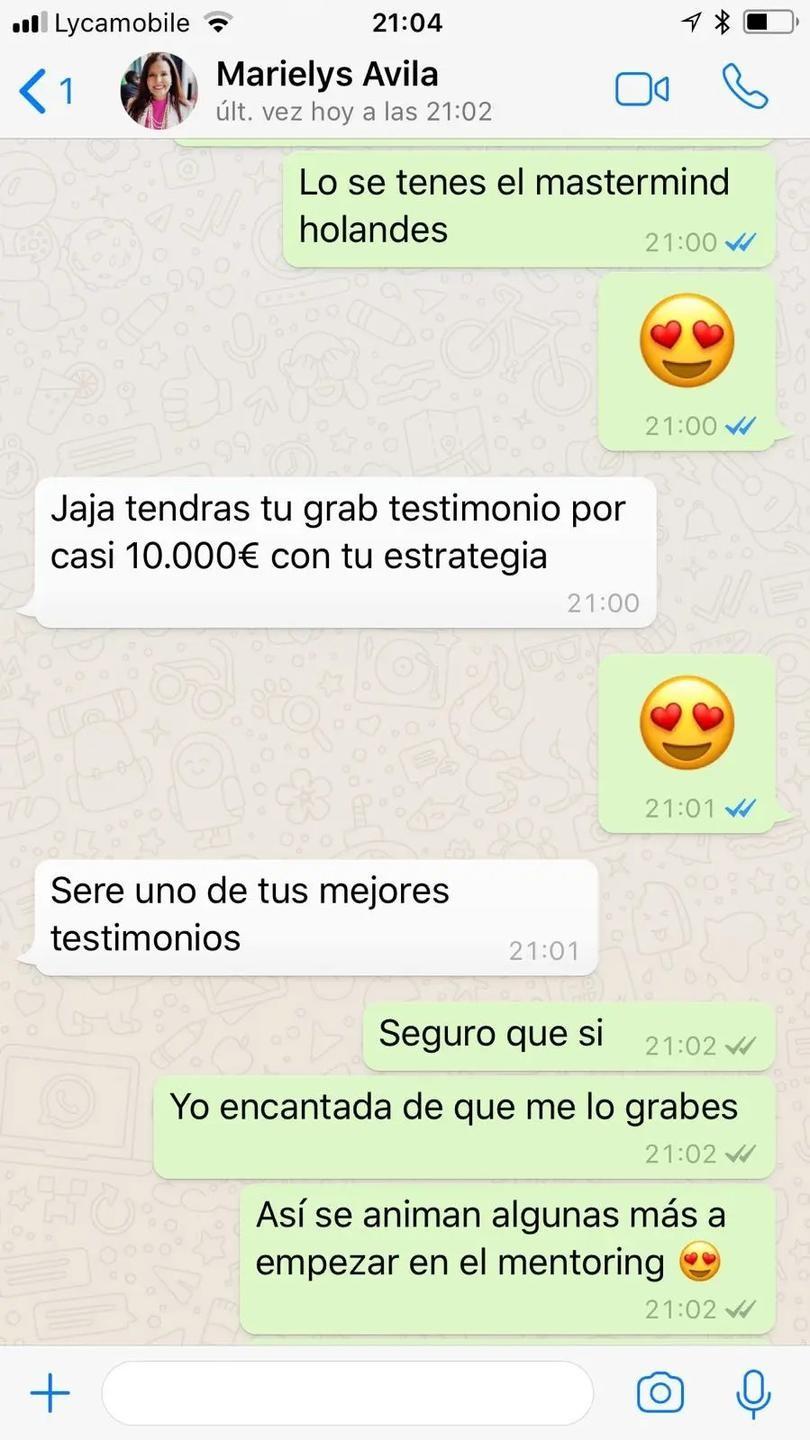Focus the message text field

pyautogui.click(x=347, y=1393)
